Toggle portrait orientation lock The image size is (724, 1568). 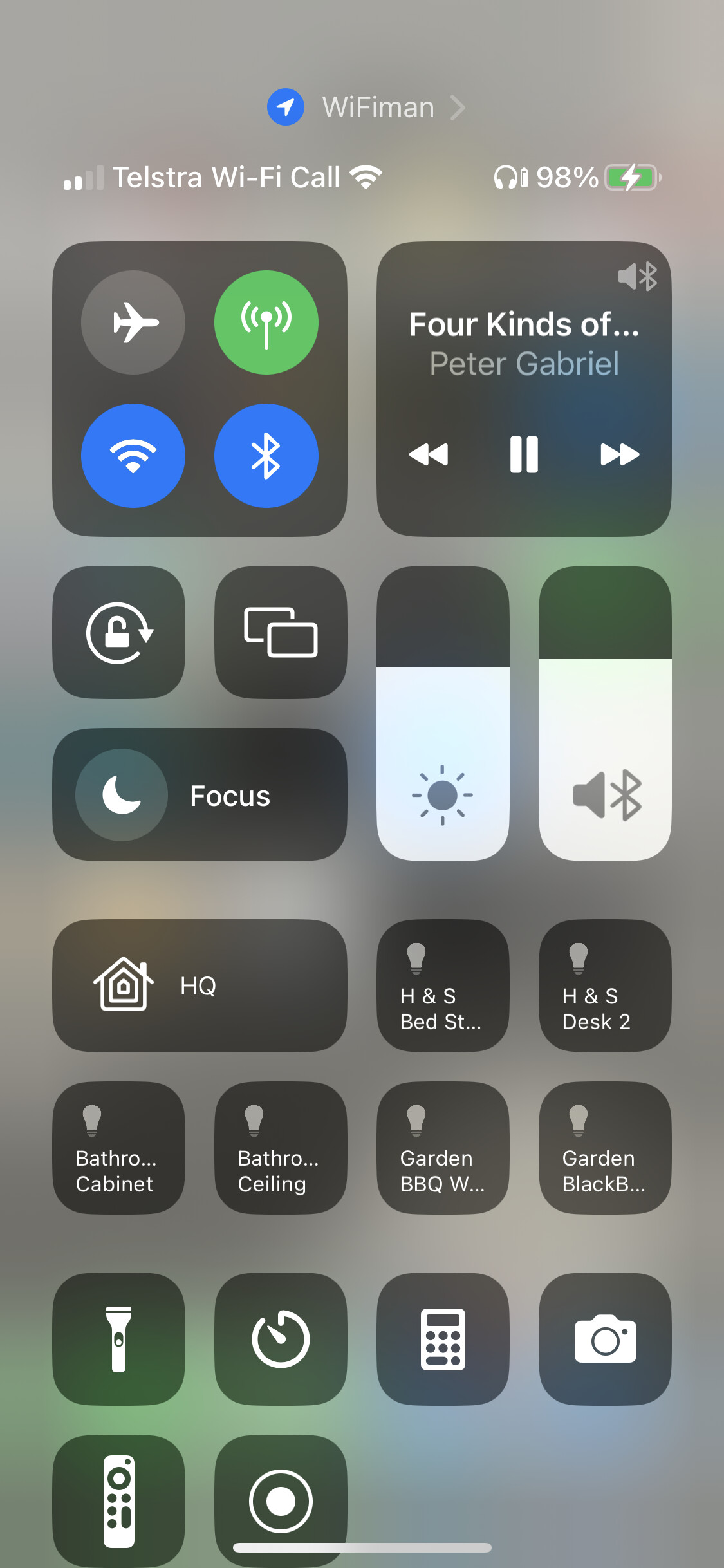(x=119, y=632)
